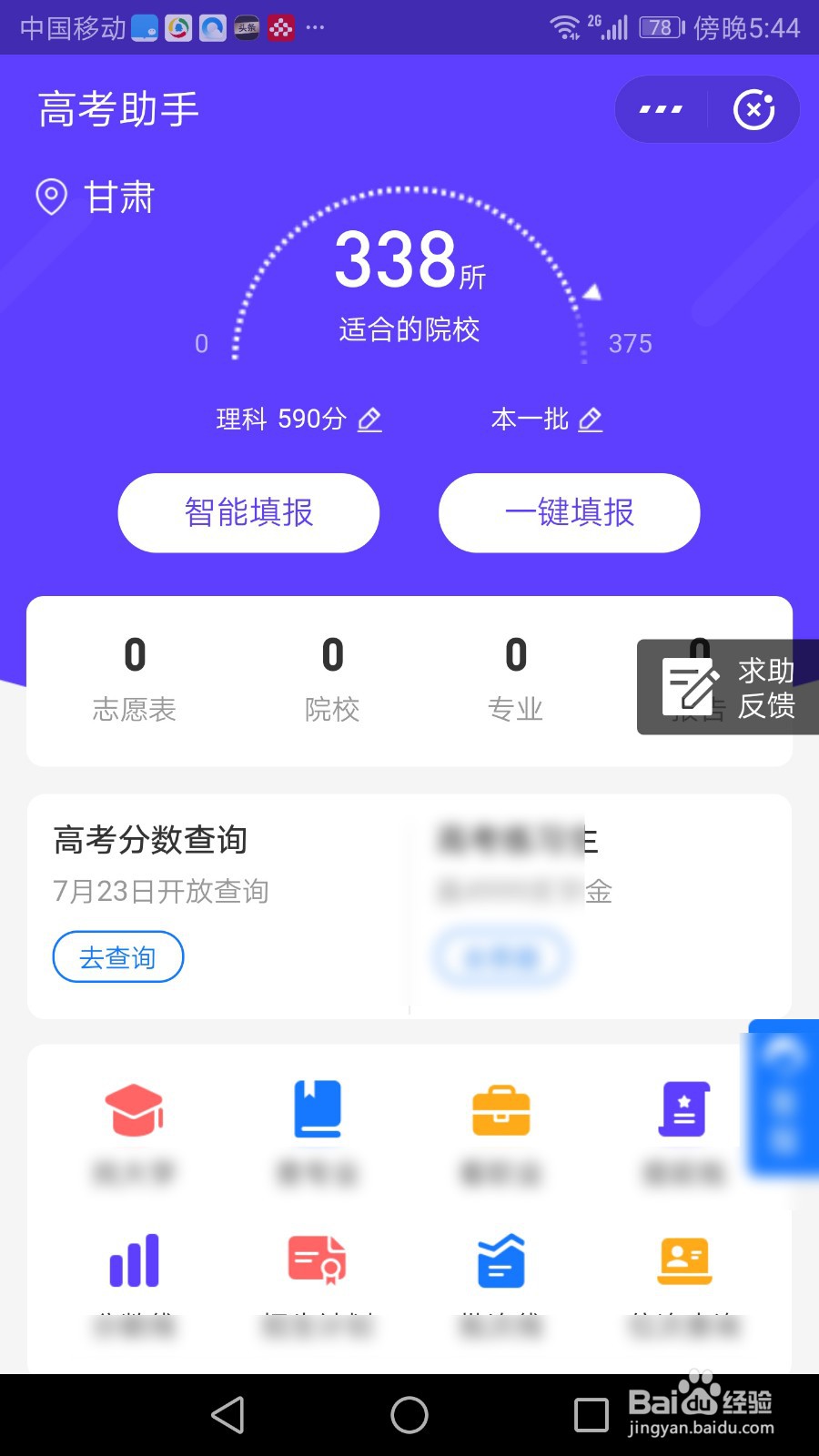Tap the circled close icon top right
The image size is (819, 1456).
tap(754, 109)
